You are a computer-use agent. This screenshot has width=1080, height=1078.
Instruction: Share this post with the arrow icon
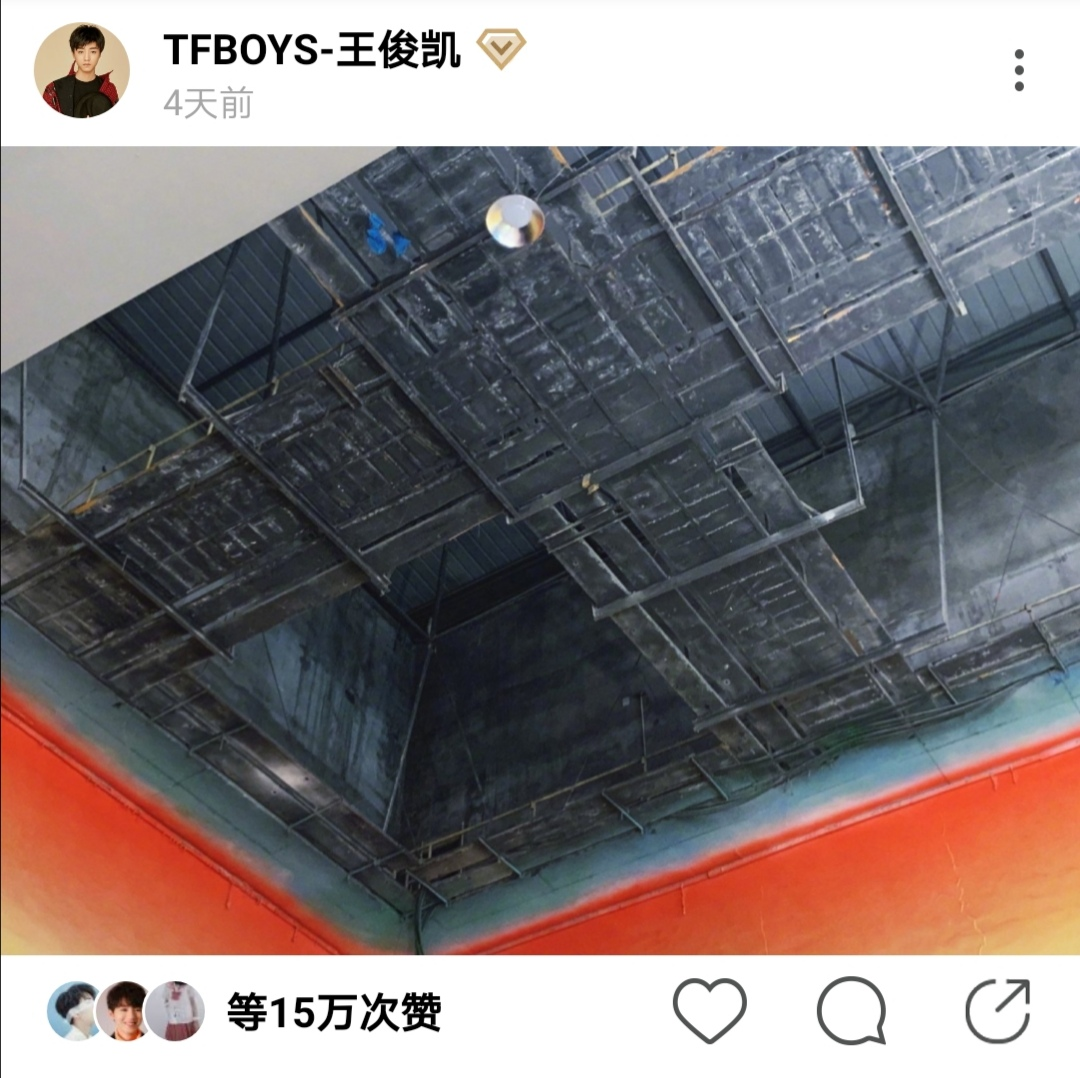coord(997,1012)
